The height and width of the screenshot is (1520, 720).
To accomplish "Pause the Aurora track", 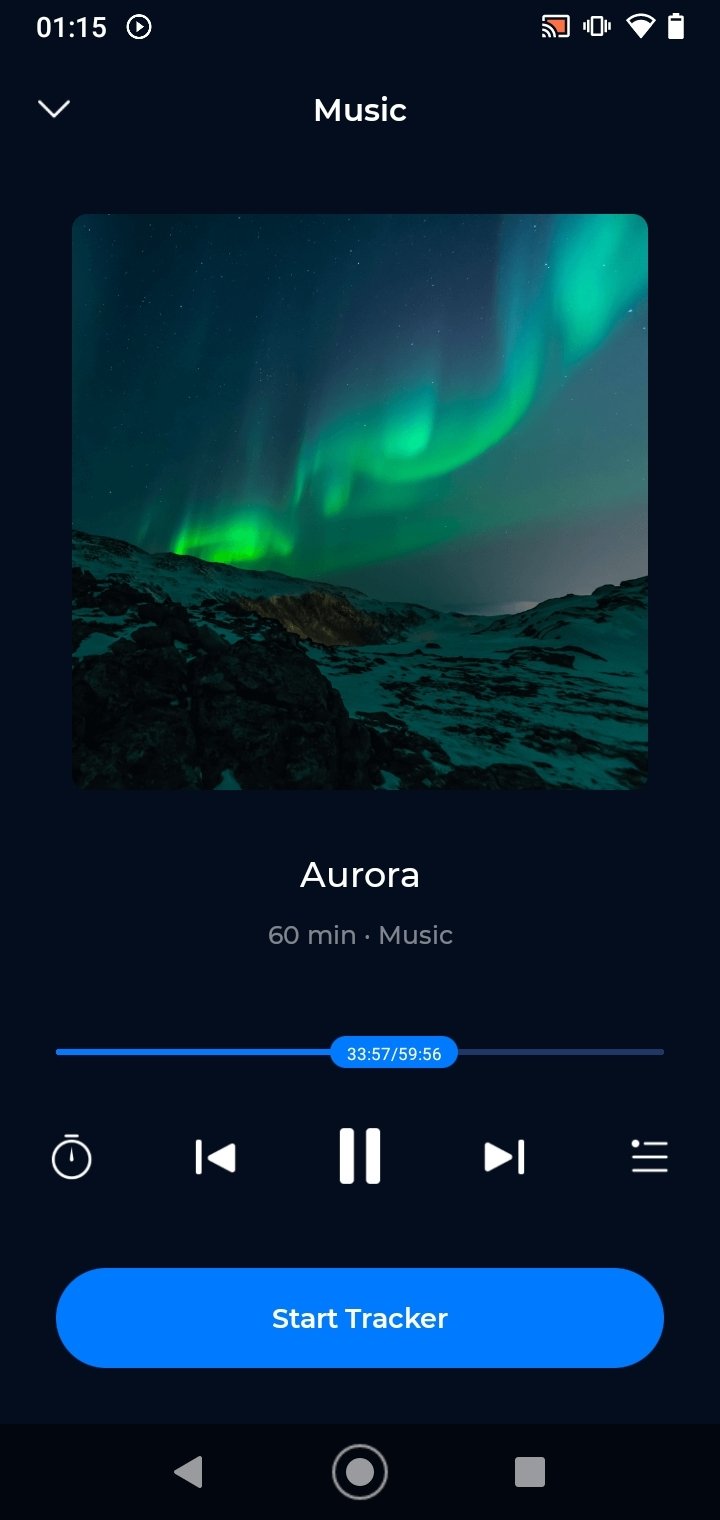I will (x=360, y=1156).
